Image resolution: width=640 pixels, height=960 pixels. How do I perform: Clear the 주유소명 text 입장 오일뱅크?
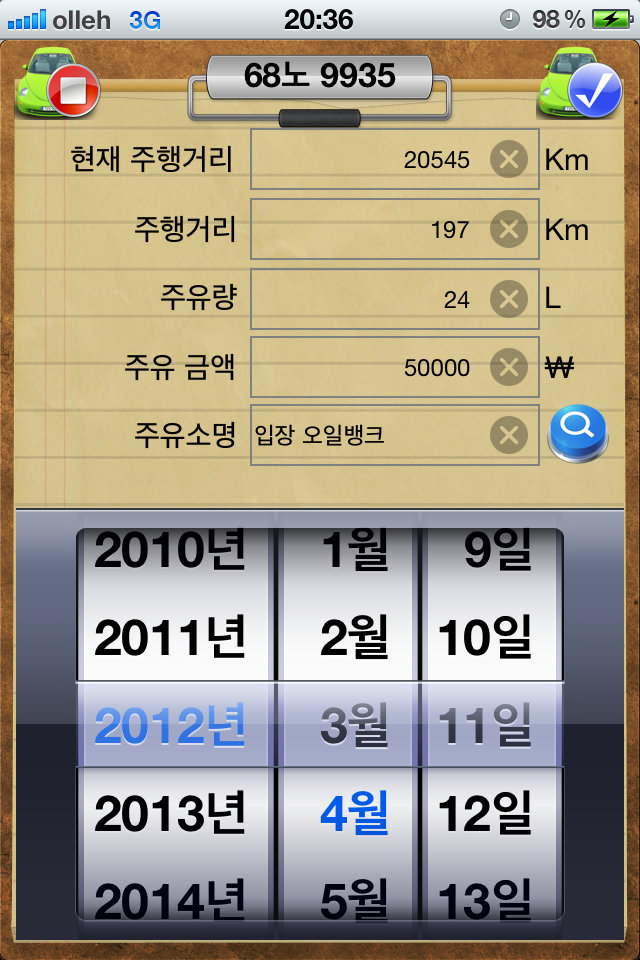tap(508, 435)
